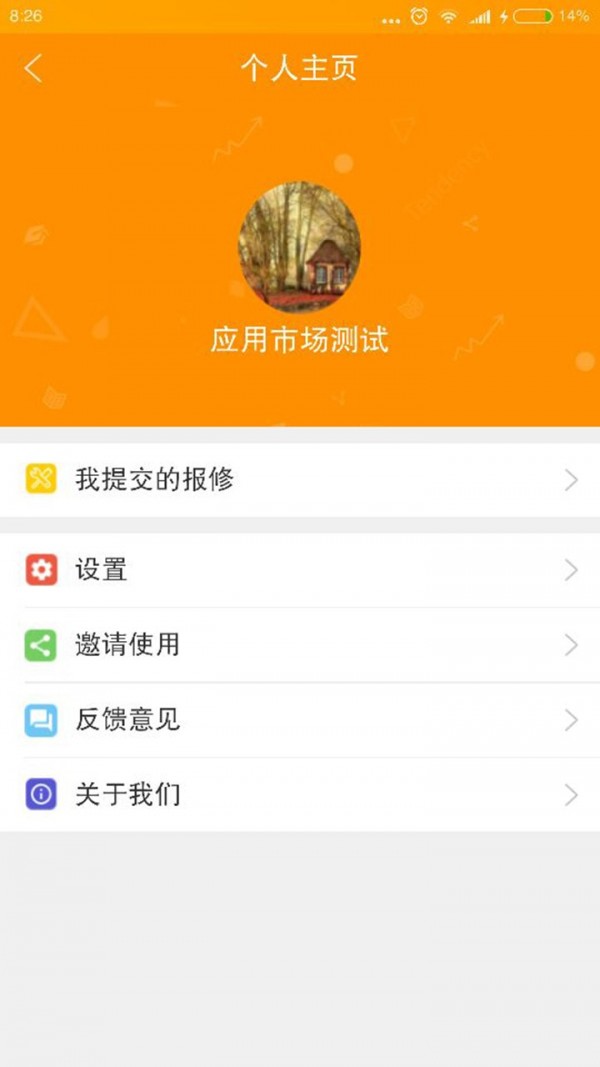600x1067 pixels.
Task: Go back from the 个人主页 page
Action: (x=34, y=69)
